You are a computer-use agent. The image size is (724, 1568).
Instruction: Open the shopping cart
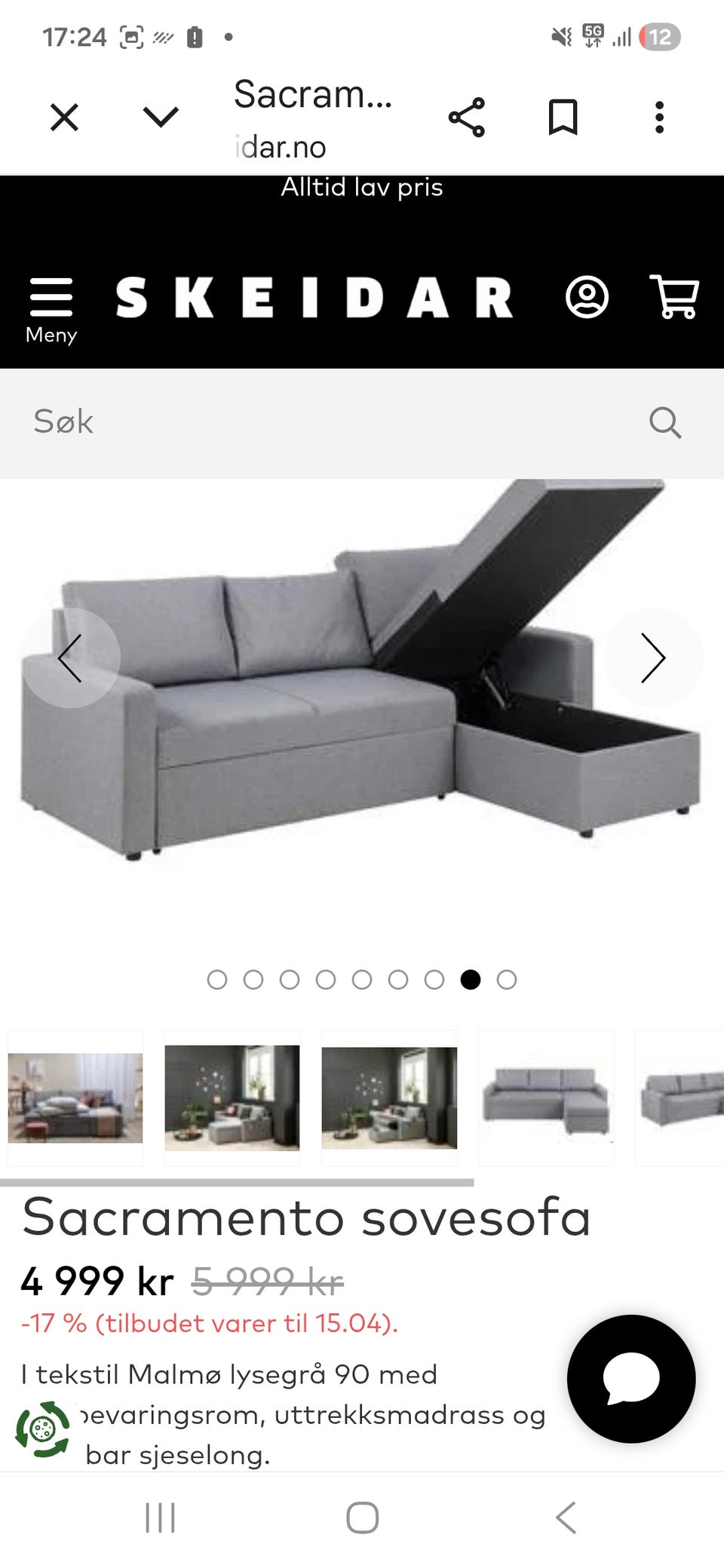point(675,297)
